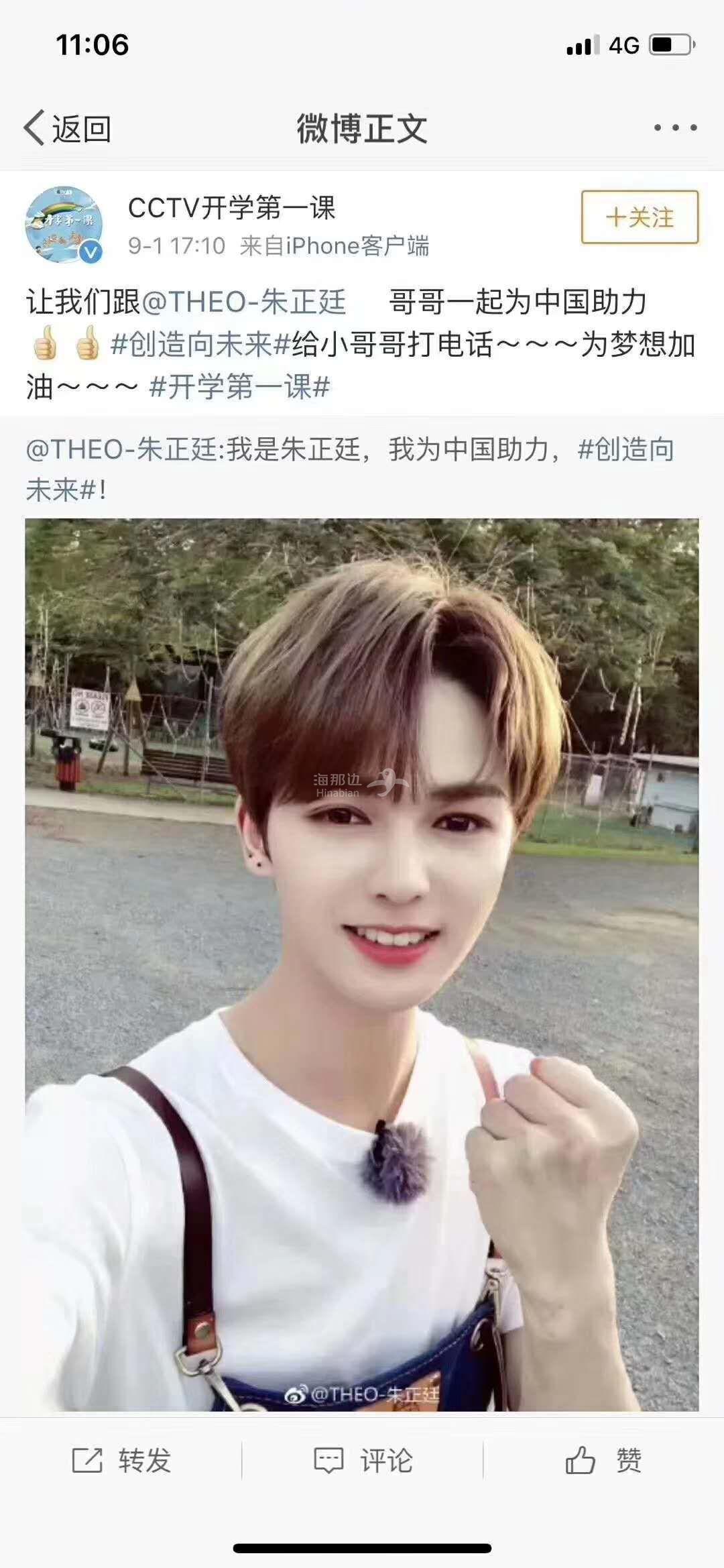Open CCTV开学第一课 profile avatar
This screenshot has height=1568, width=724.
pyautogui.click(x=64, y=225)
